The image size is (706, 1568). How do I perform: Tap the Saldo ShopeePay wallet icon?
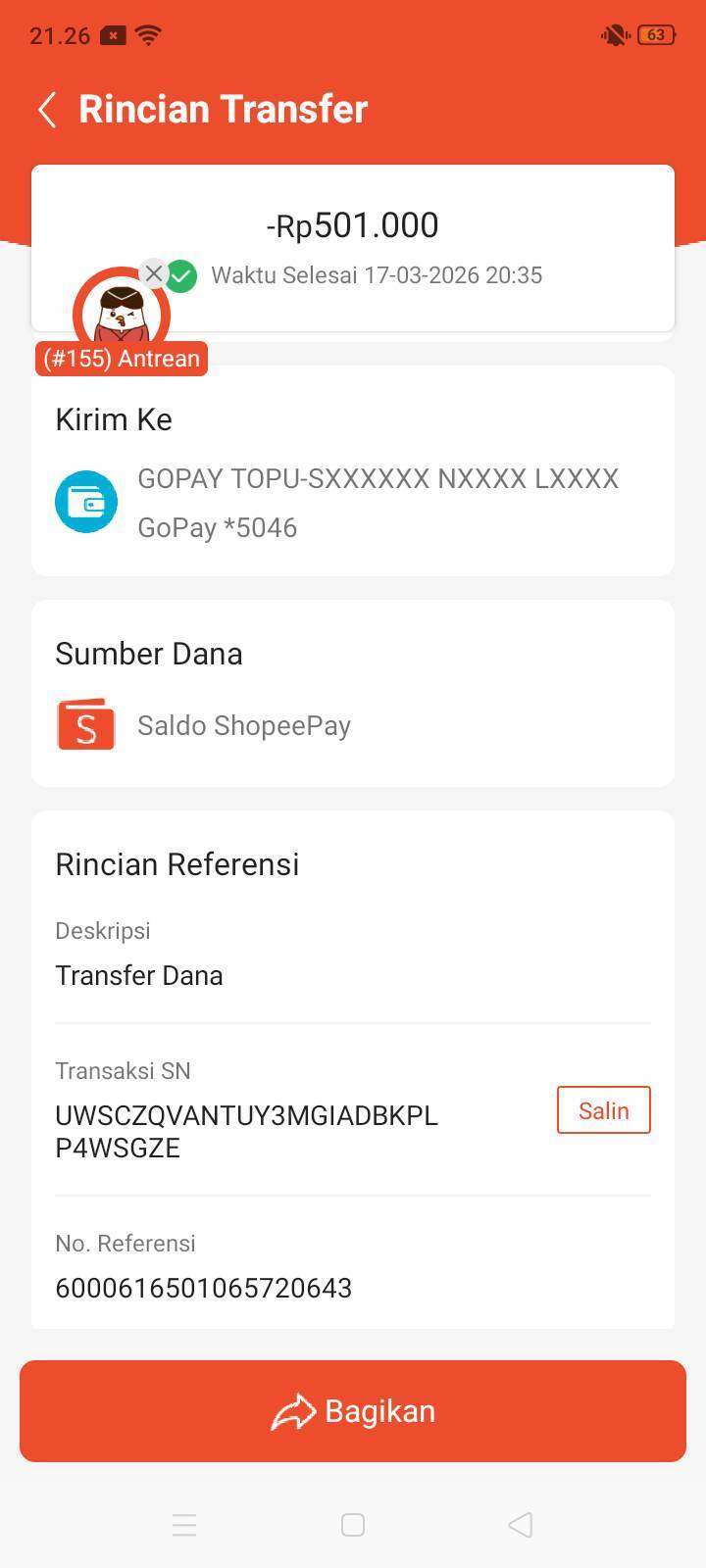[85, 724]
